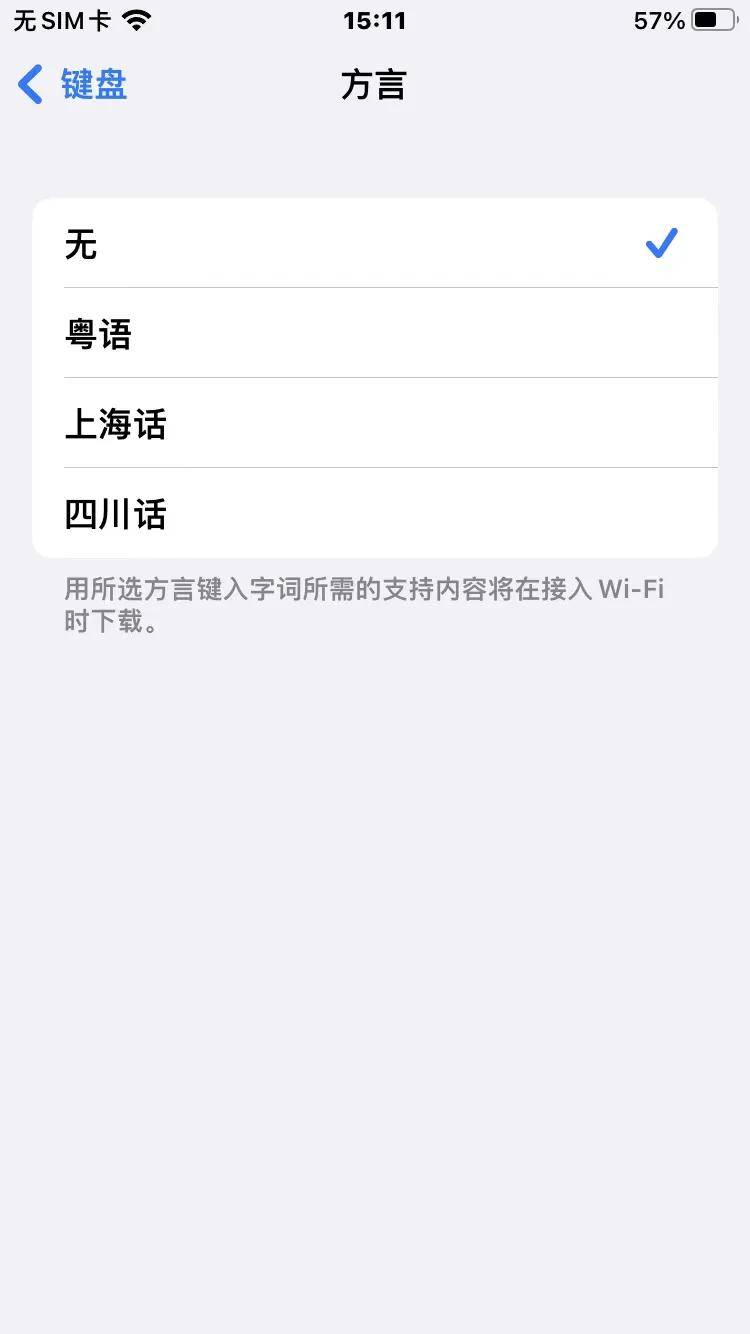Tap the last row in the options card
Image resolution: width=750 pixels, height=1334 pixels.
pos(375,513)
